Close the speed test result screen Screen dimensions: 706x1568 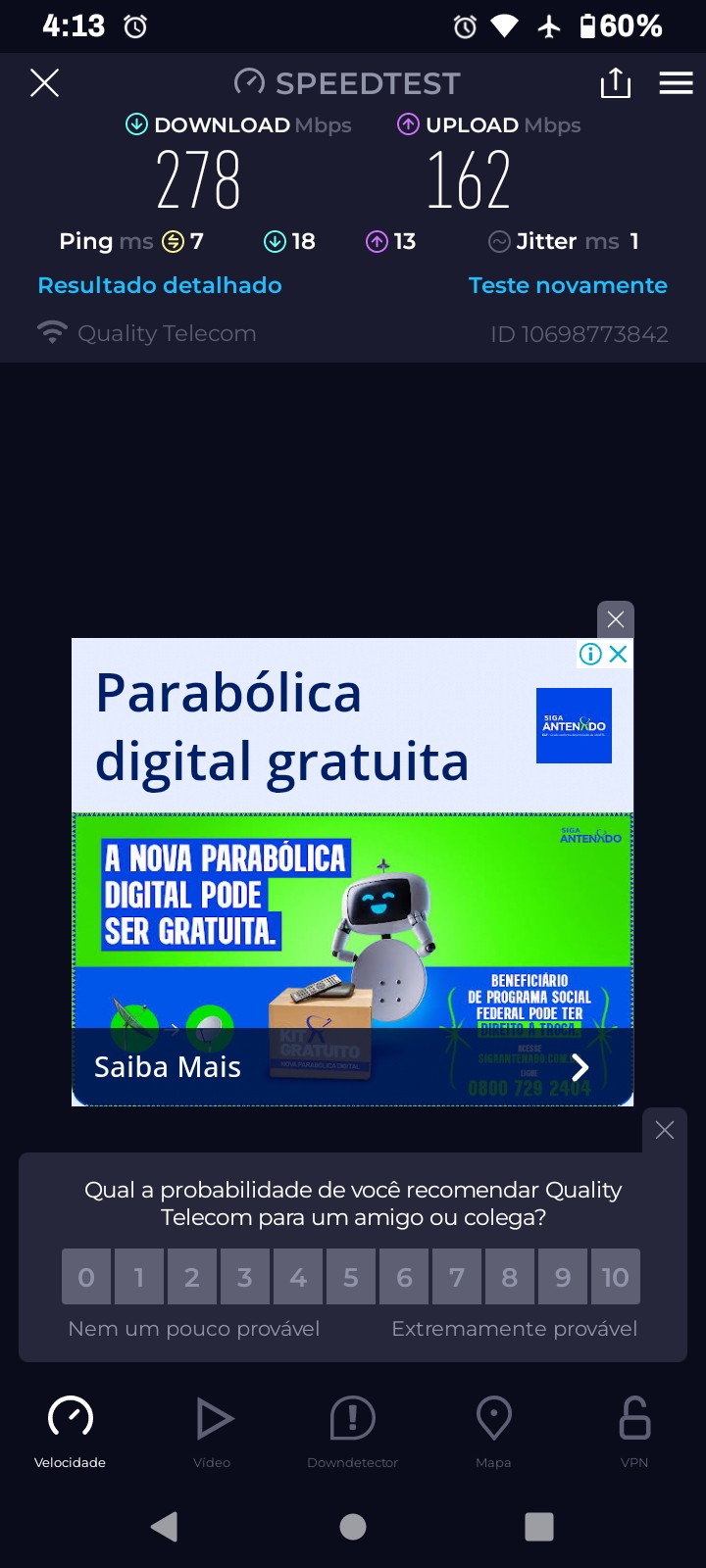[x=44, y=83]
